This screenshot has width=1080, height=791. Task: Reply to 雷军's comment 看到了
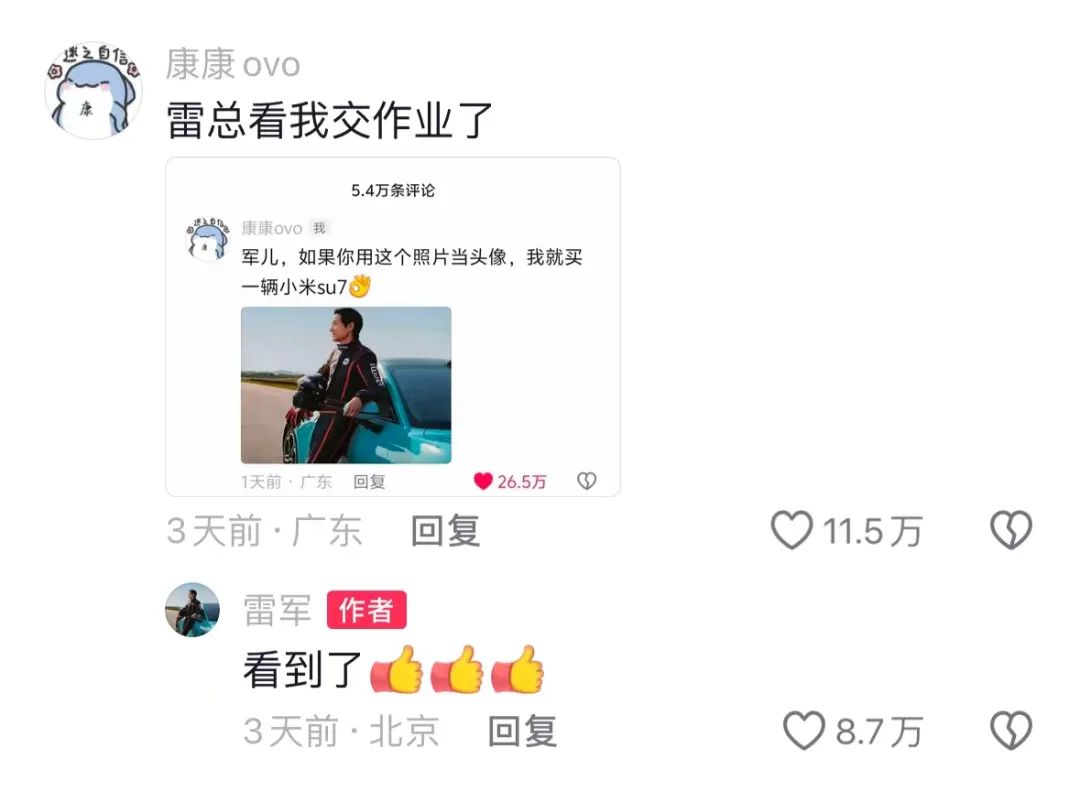click(x=522, y=732)
